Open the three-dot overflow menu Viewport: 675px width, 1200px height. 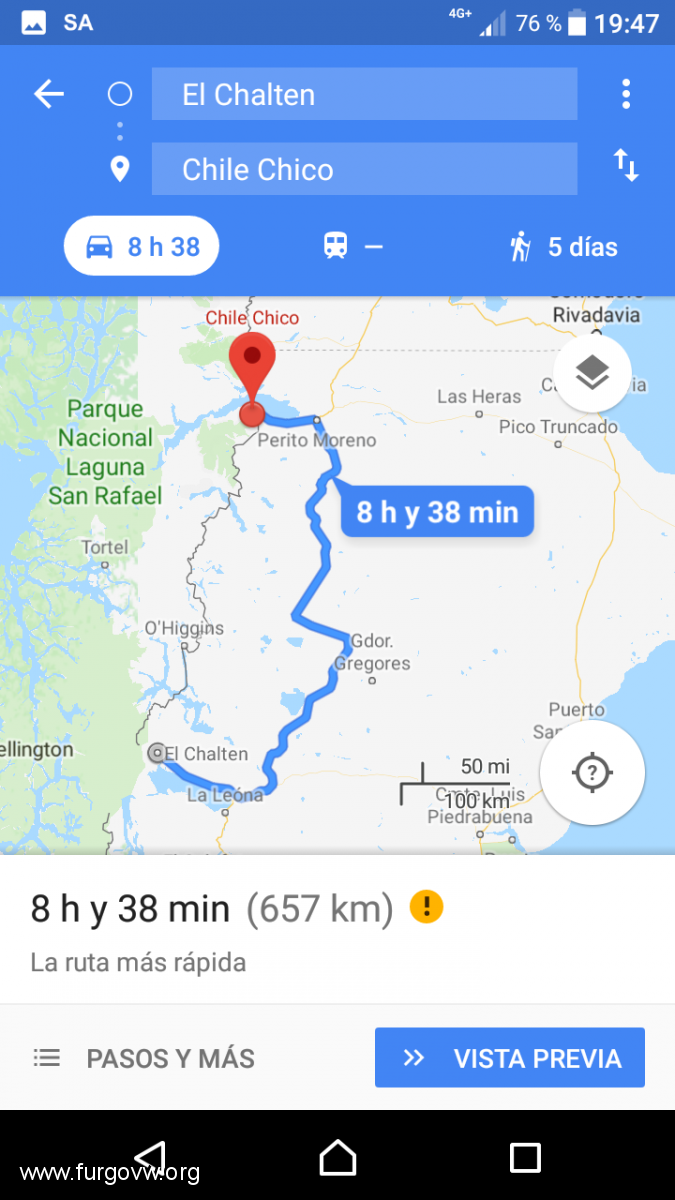(626, 94)
